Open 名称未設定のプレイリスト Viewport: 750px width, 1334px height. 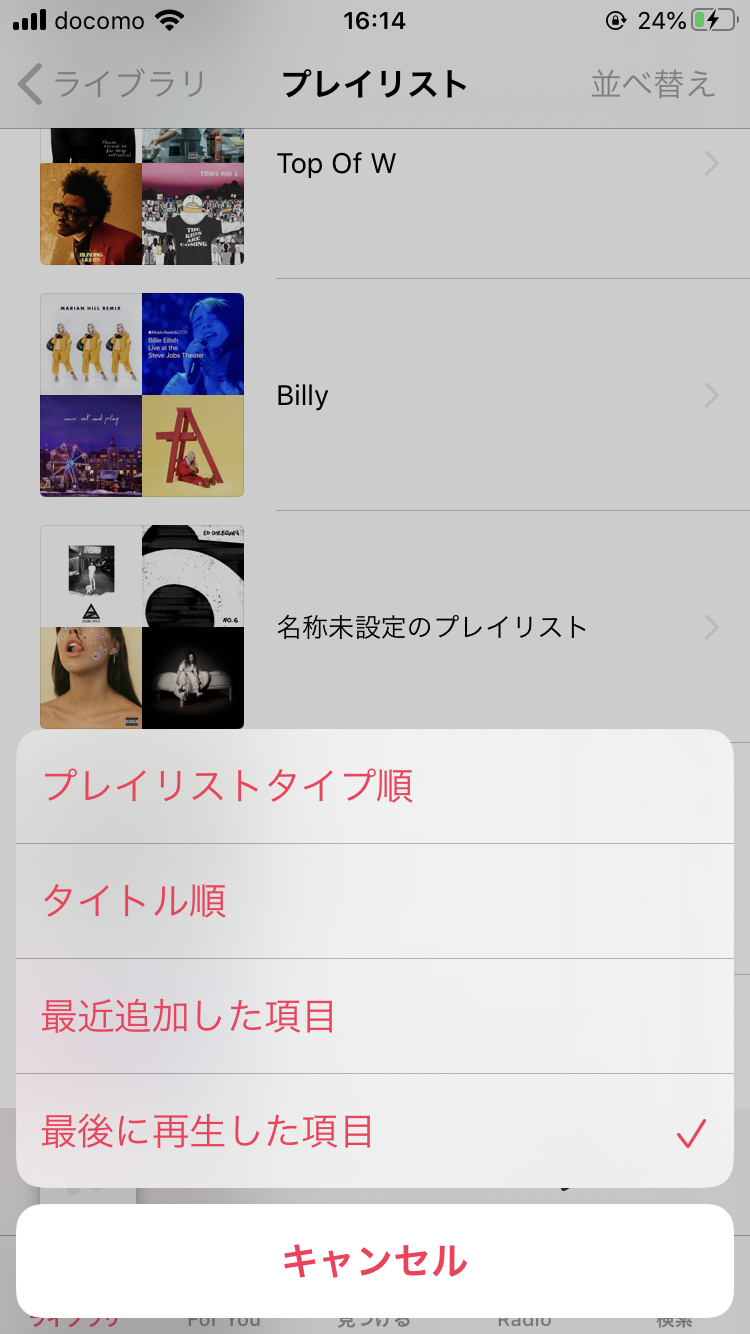pyautogui.click(x=432, y=627)
